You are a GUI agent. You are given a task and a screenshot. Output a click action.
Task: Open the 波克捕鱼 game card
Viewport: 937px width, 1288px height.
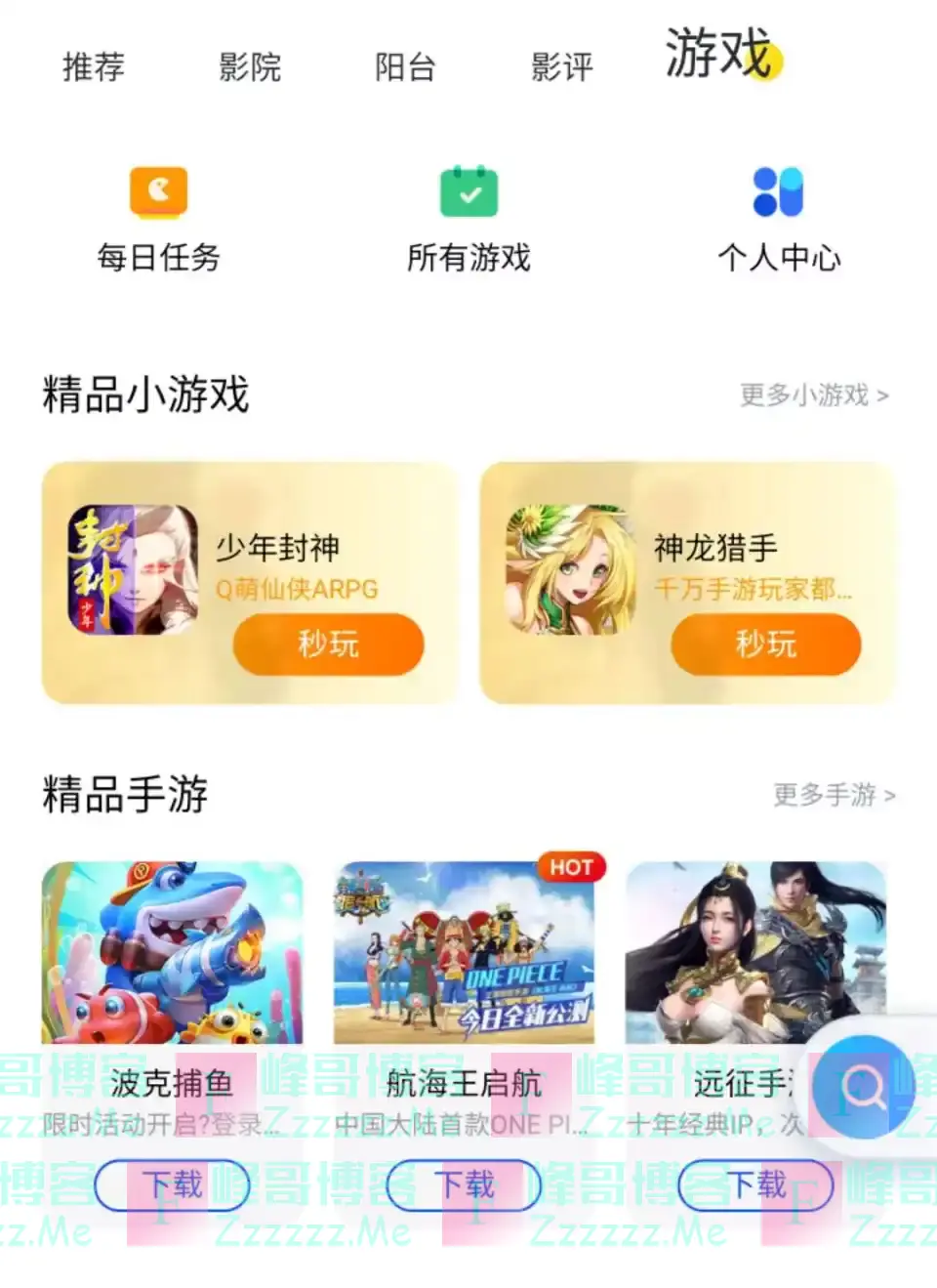click(172, 953)
